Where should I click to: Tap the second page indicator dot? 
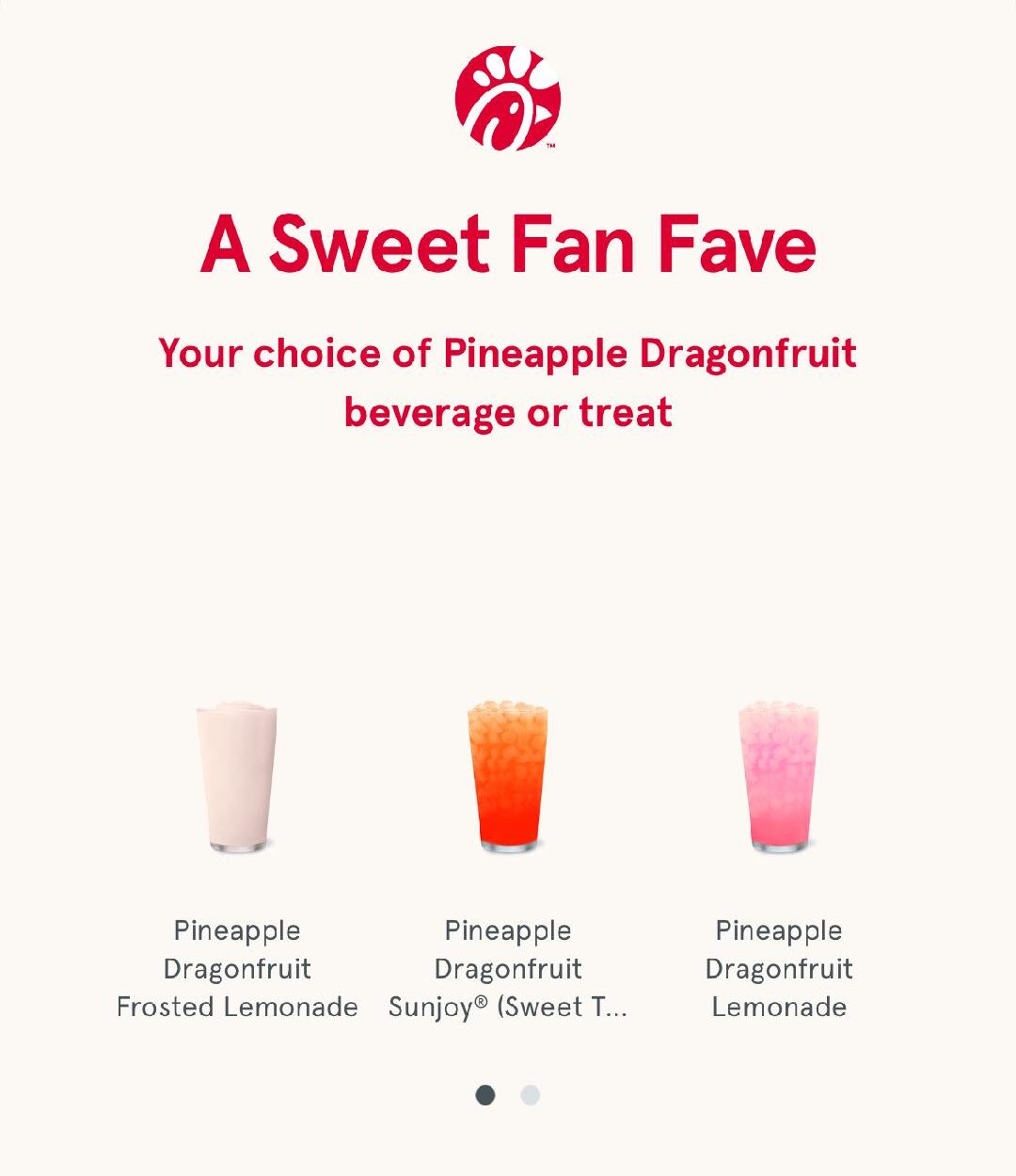(531, 1095)
